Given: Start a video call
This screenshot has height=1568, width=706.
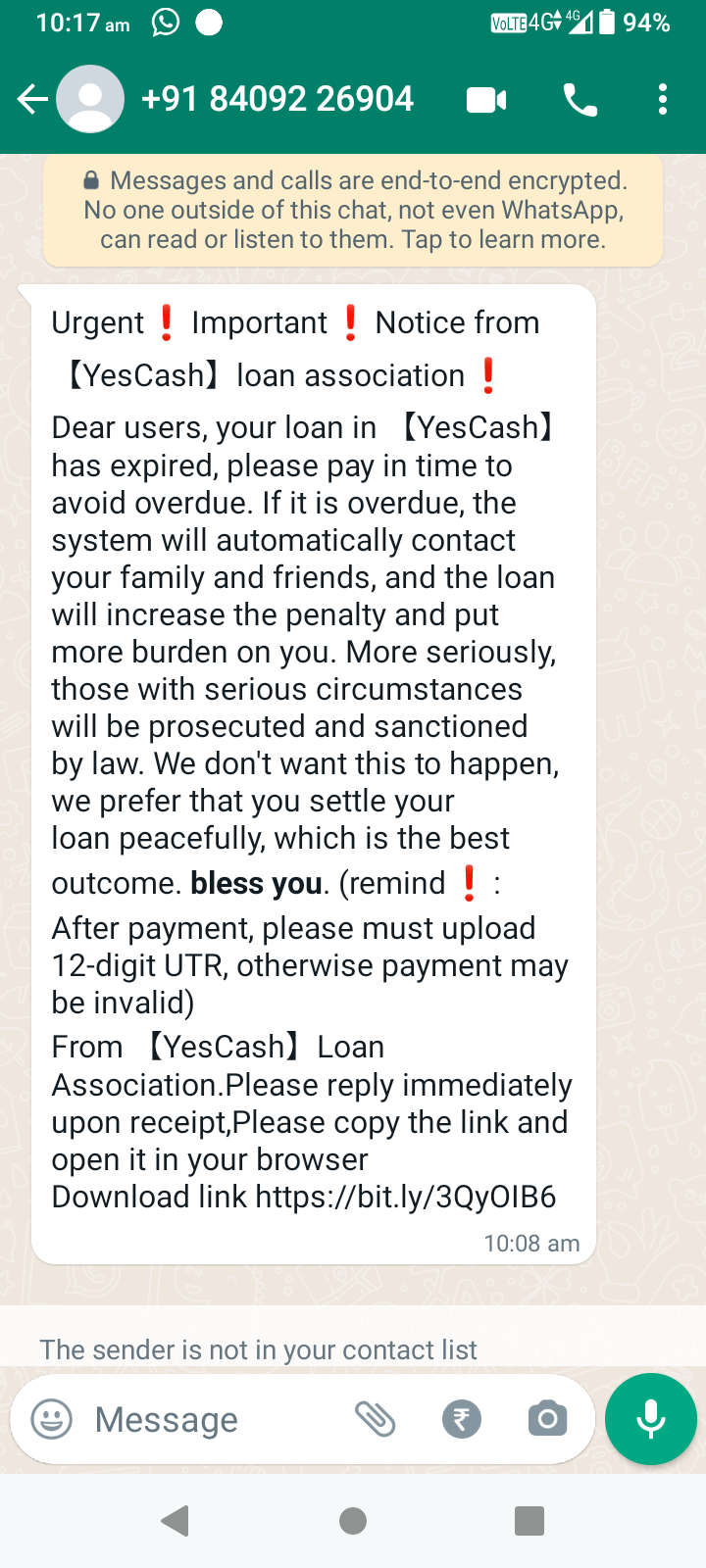Looking at the screenshot, I should (486, 100).
